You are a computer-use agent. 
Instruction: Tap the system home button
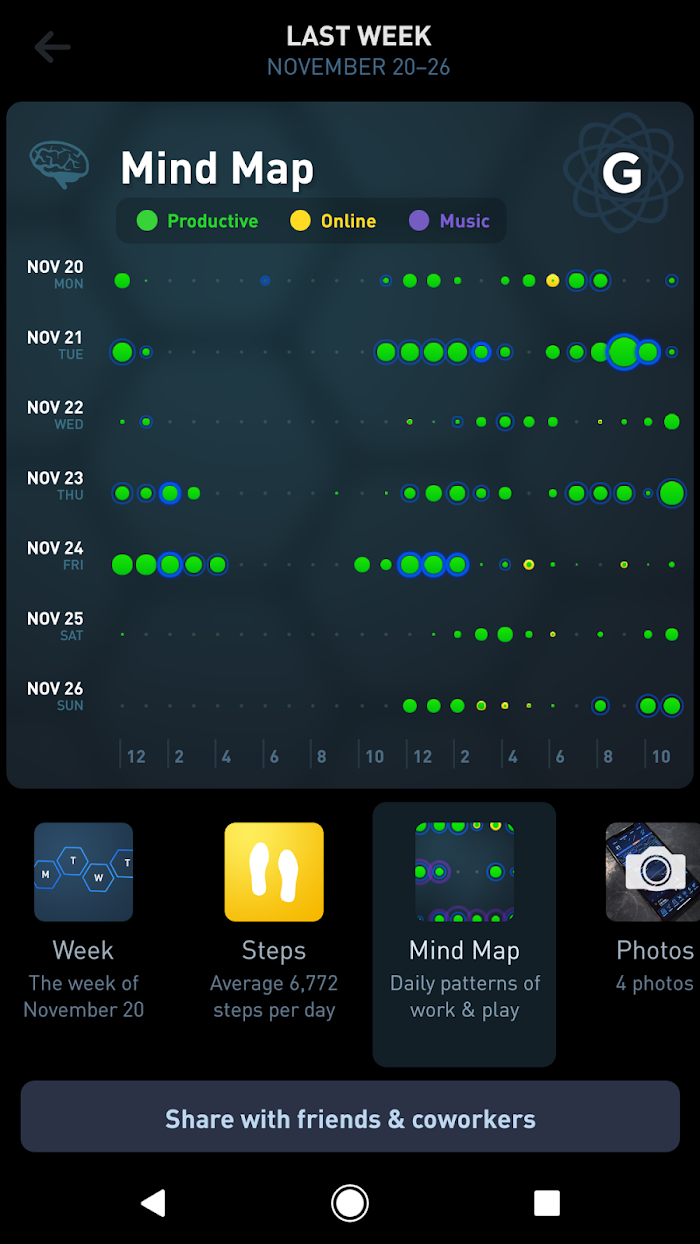(350, 1202)
